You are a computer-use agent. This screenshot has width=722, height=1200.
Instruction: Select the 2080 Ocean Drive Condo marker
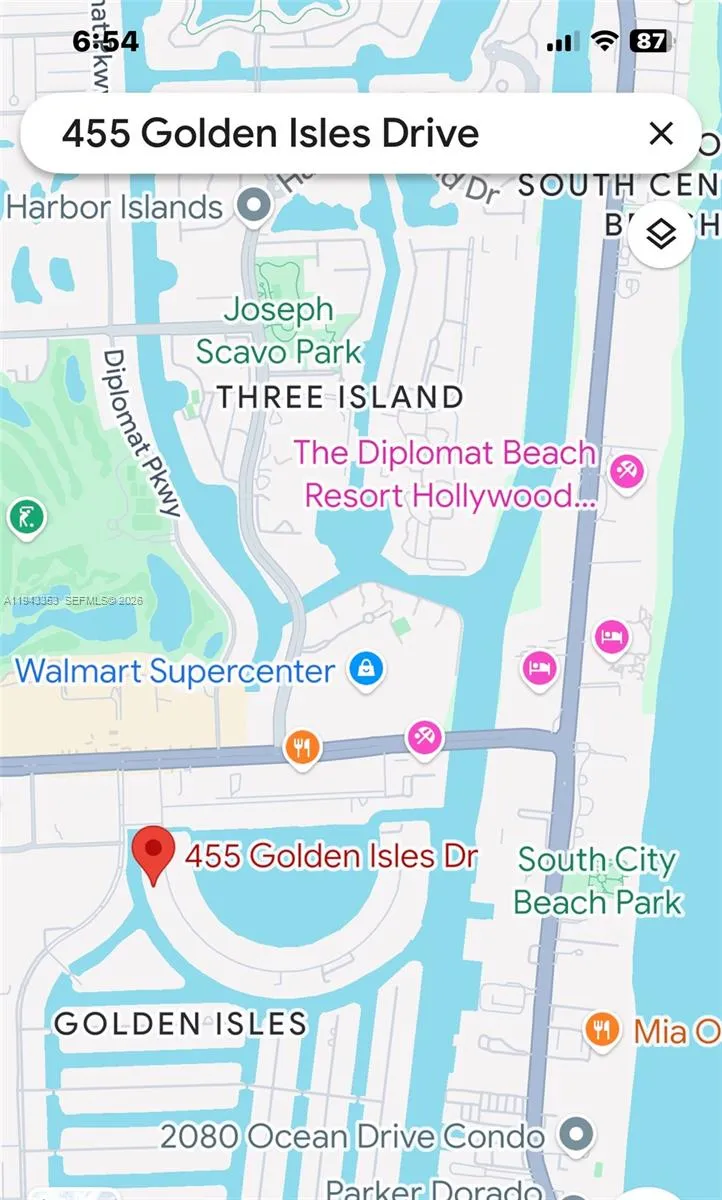[575, 1135]
